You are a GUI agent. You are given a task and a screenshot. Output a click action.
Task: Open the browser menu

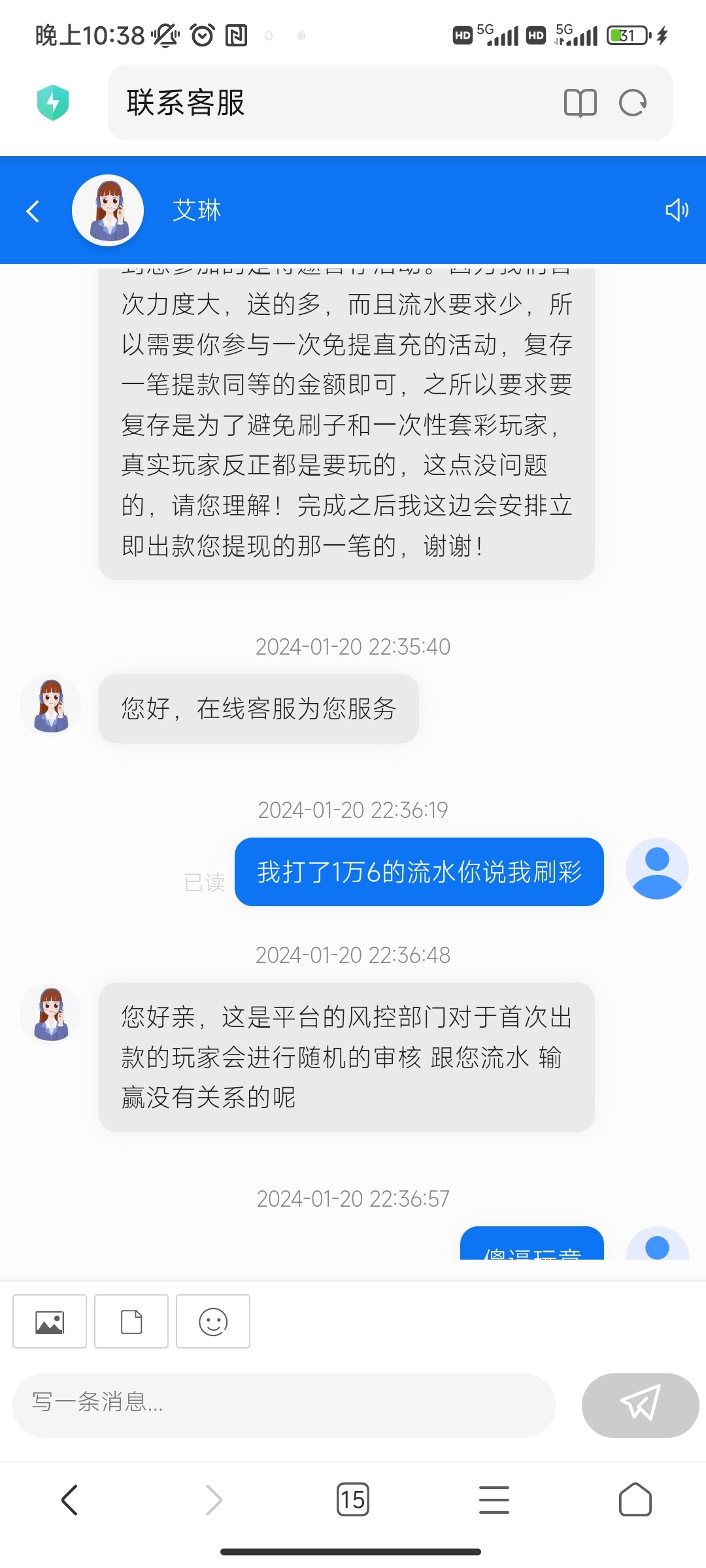[494, 1499]
